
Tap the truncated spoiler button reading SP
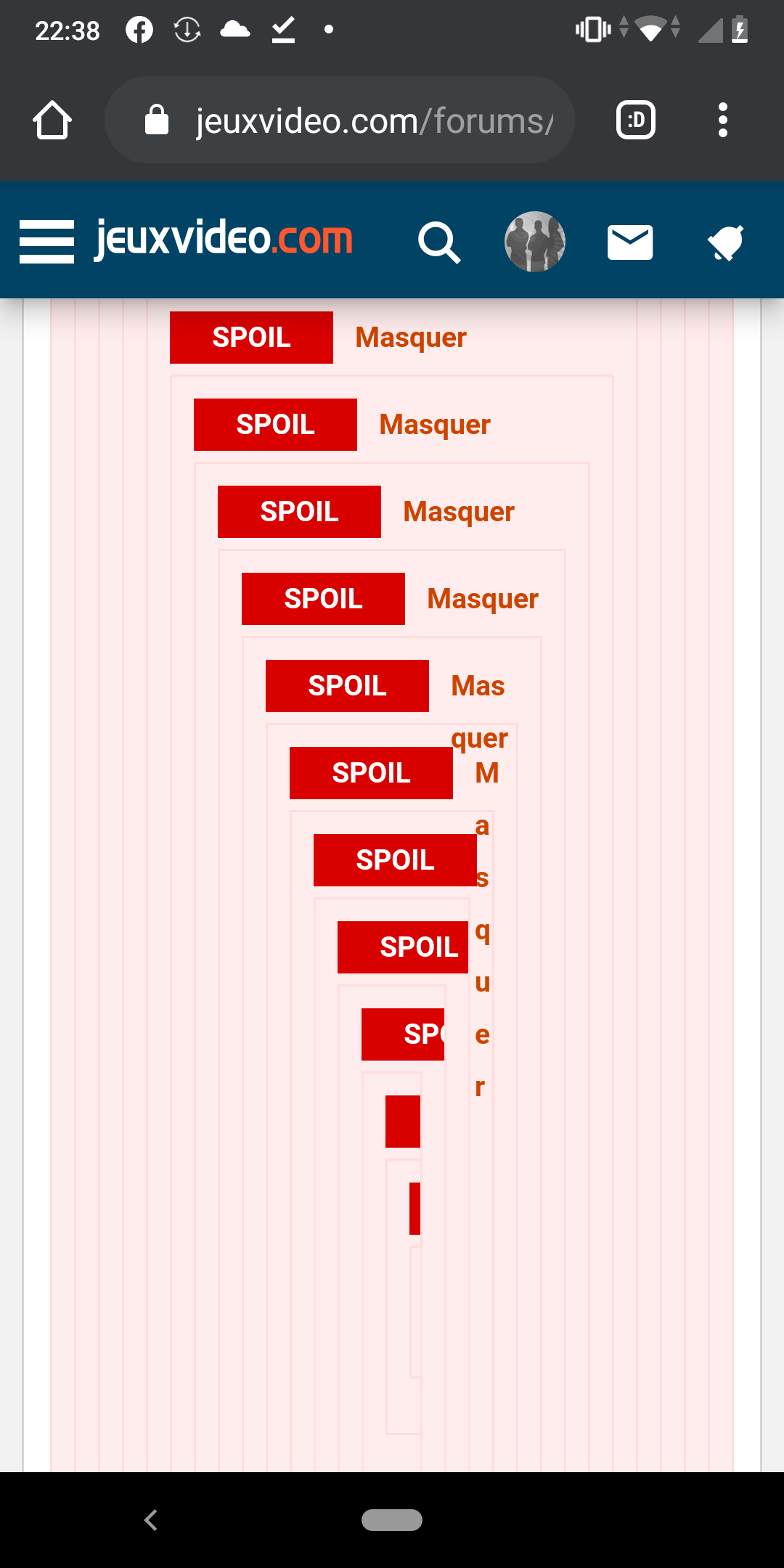click(404, 1034)
